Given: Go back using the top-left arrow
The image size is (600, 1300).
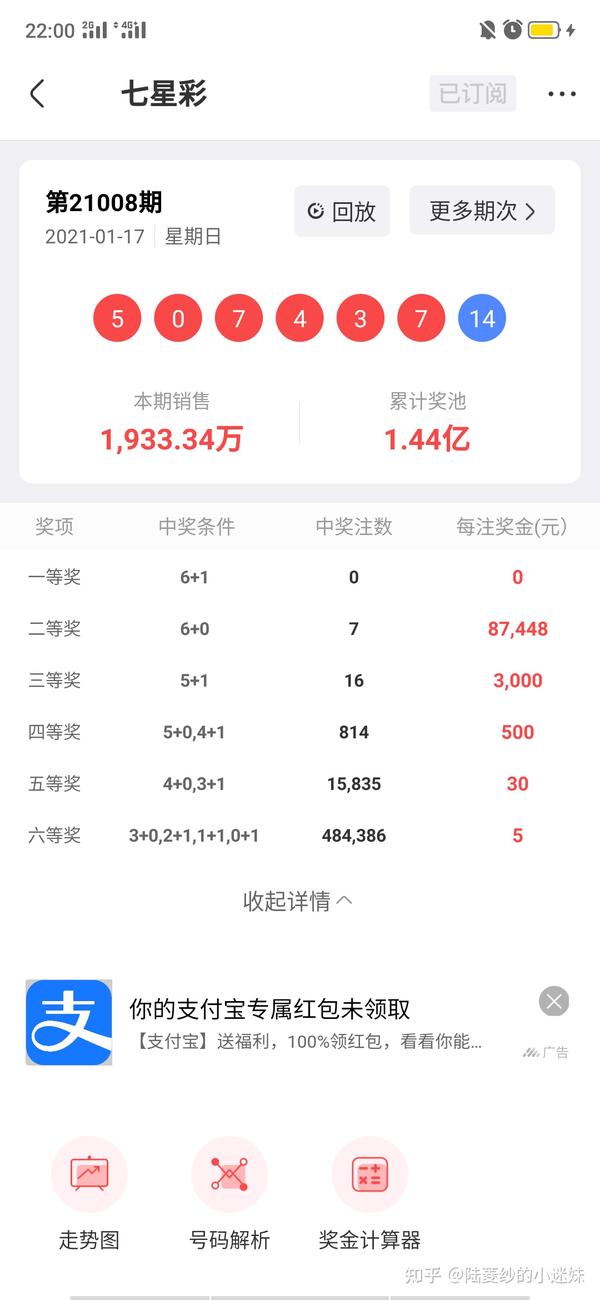Looking at the screenshot, I should coord(38,94).
